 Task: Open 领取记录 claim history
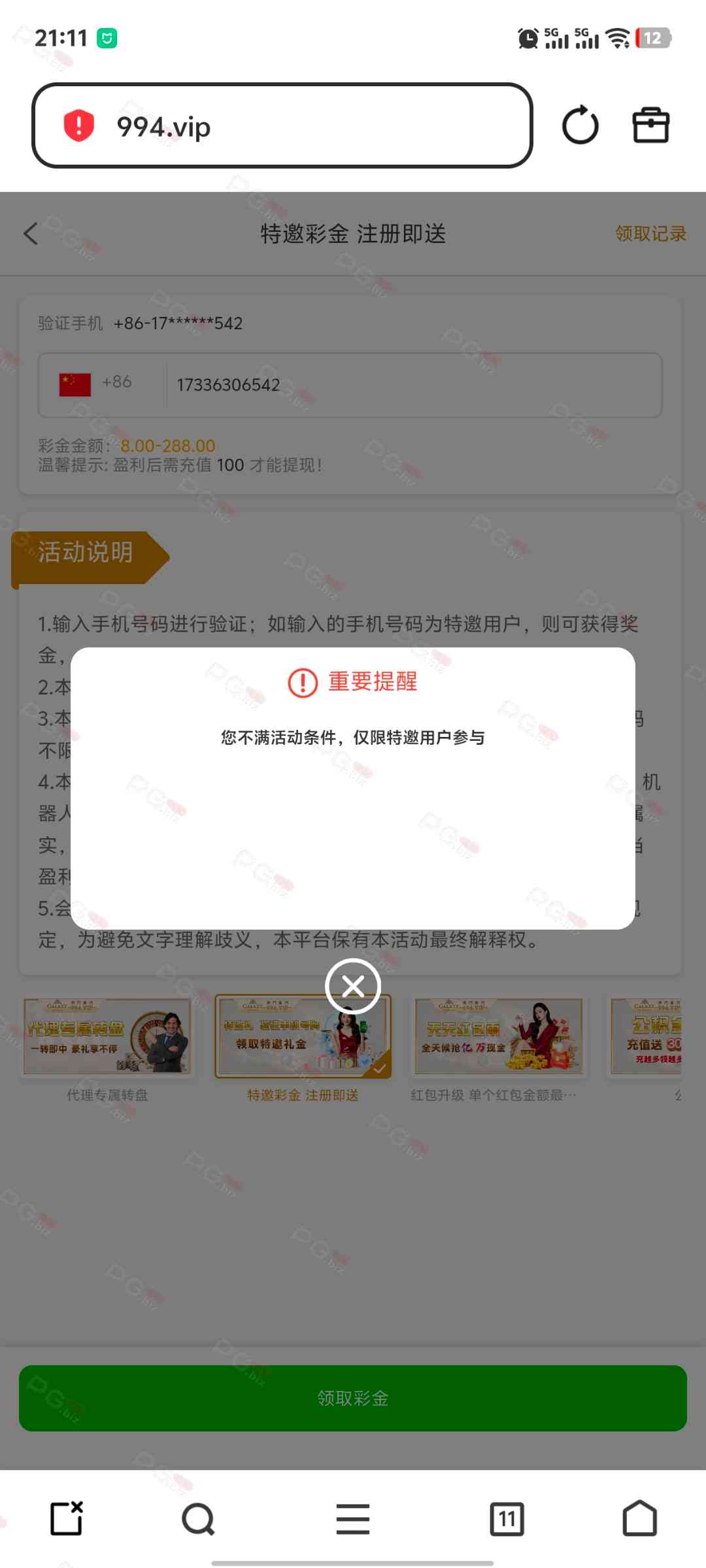(650, 234)
